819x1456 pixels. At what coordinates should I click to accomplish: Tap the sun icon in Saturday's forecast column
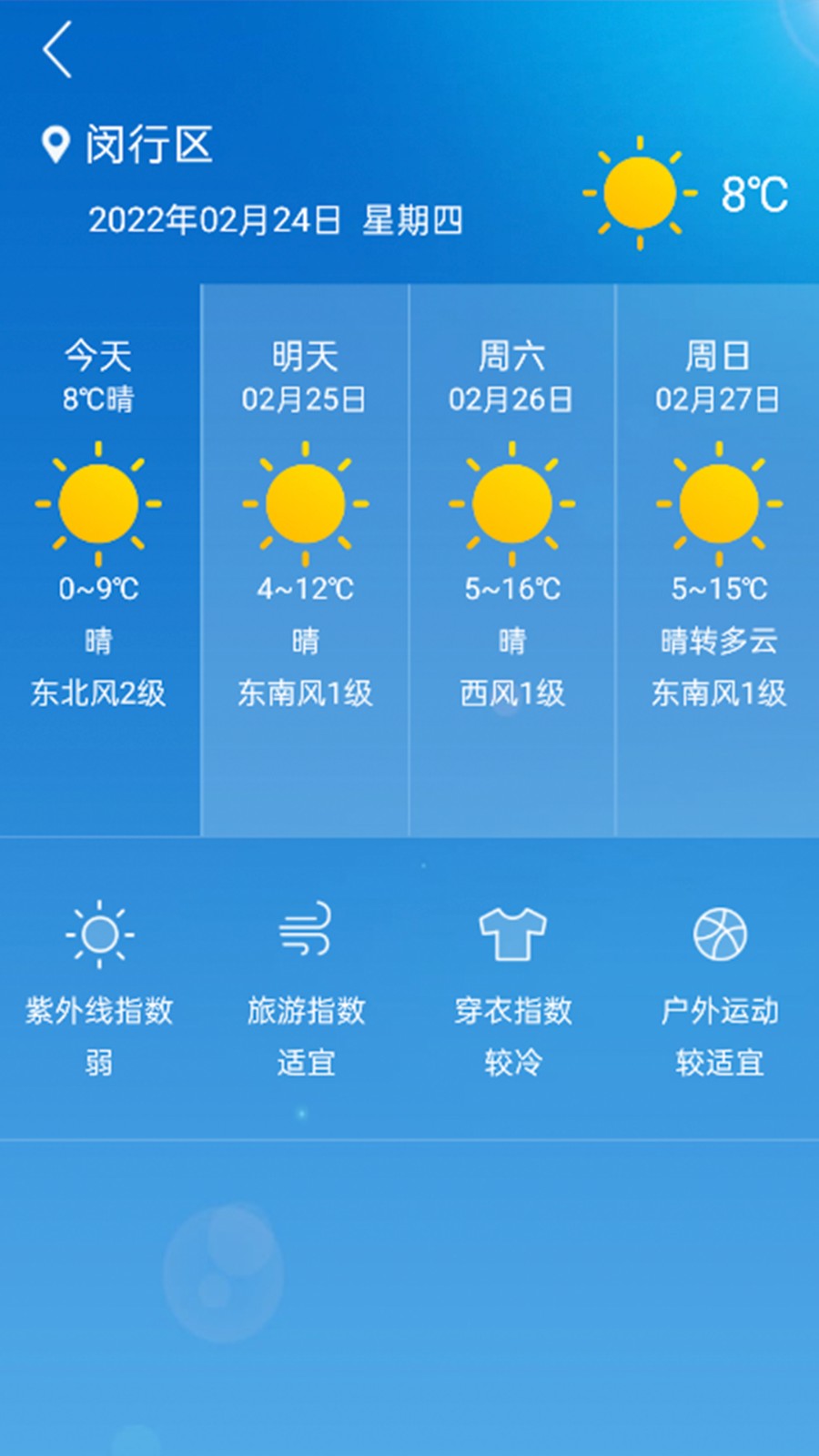tap(513, 505)
